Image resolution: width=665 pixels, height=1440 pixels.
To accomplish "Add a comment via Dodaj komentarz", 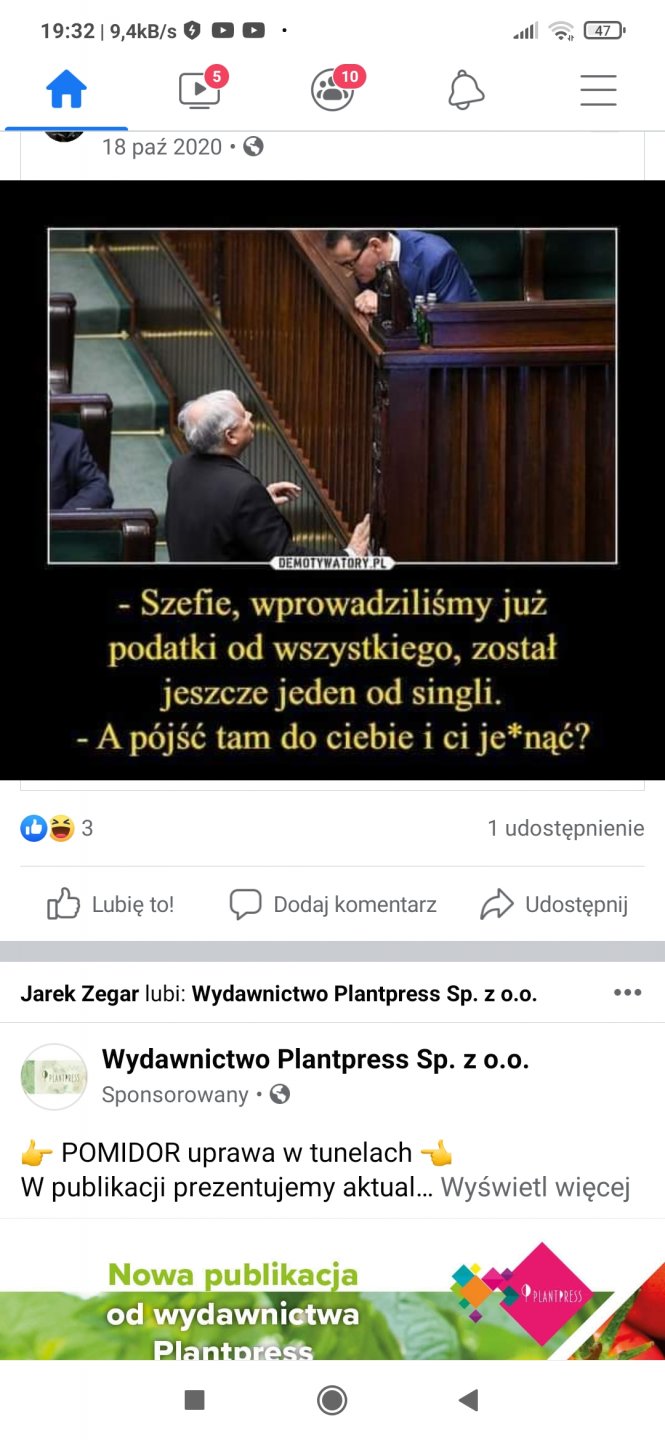I will coord(333,905).
